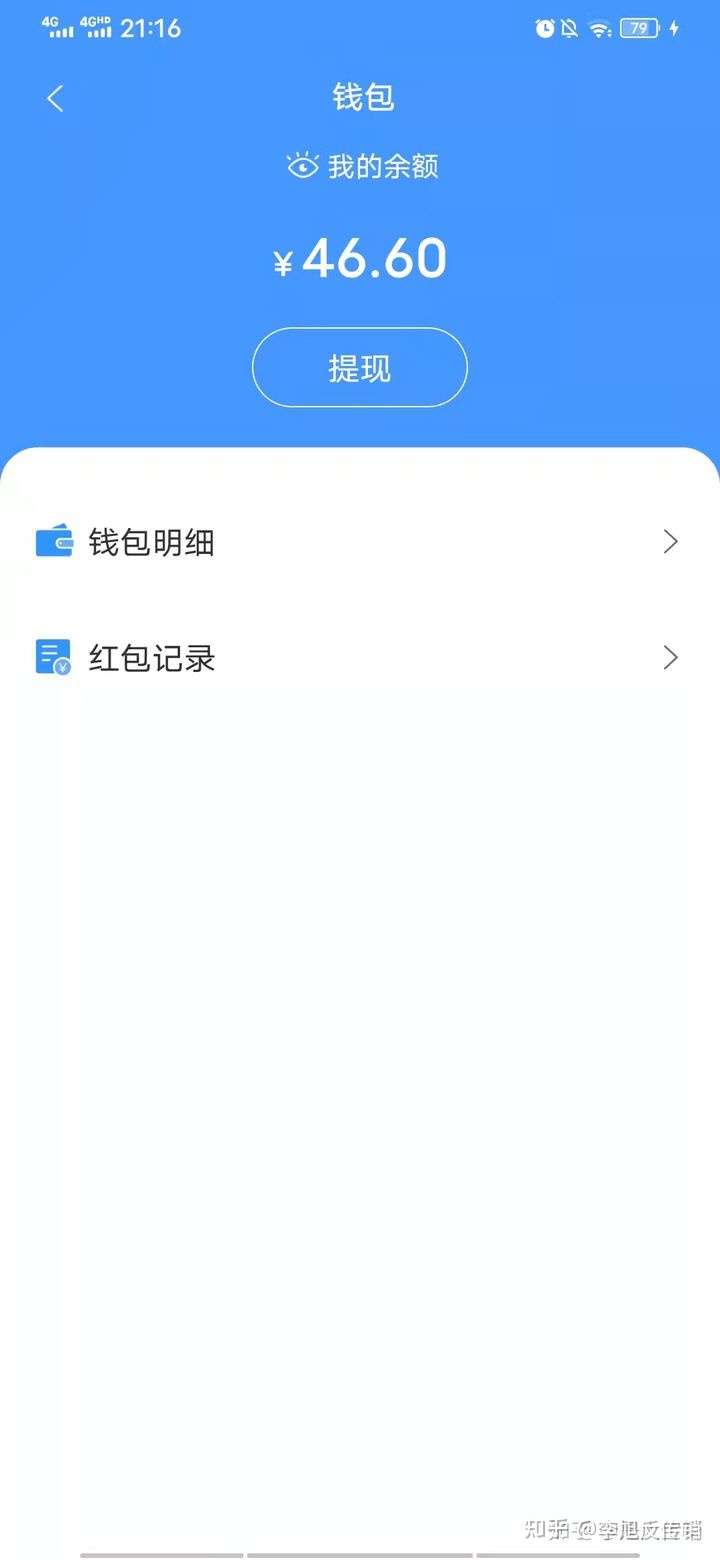
Task: Go back from the 钱包 page
Action: tap(55, 98)
